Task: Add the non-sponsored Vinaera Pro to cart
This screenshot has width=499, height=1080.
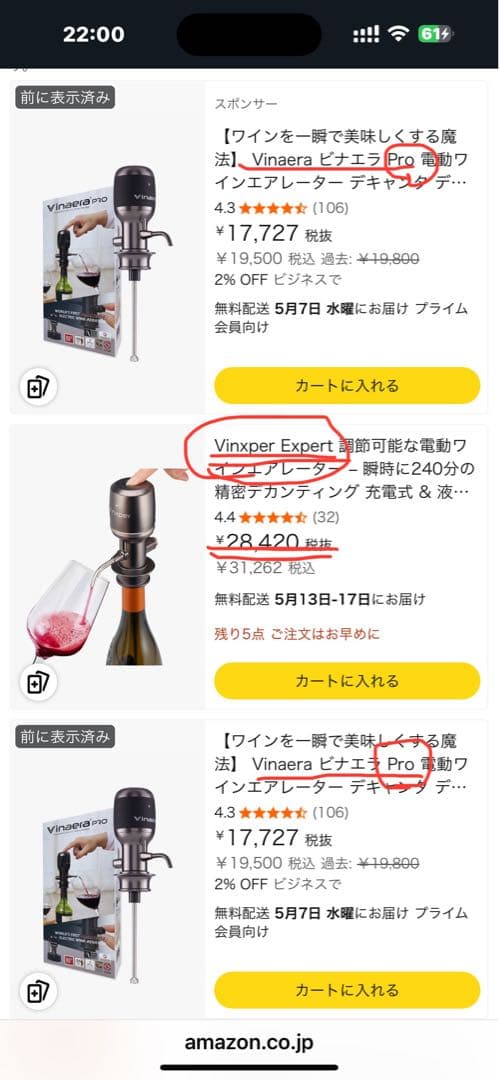Action: (347, 990)
